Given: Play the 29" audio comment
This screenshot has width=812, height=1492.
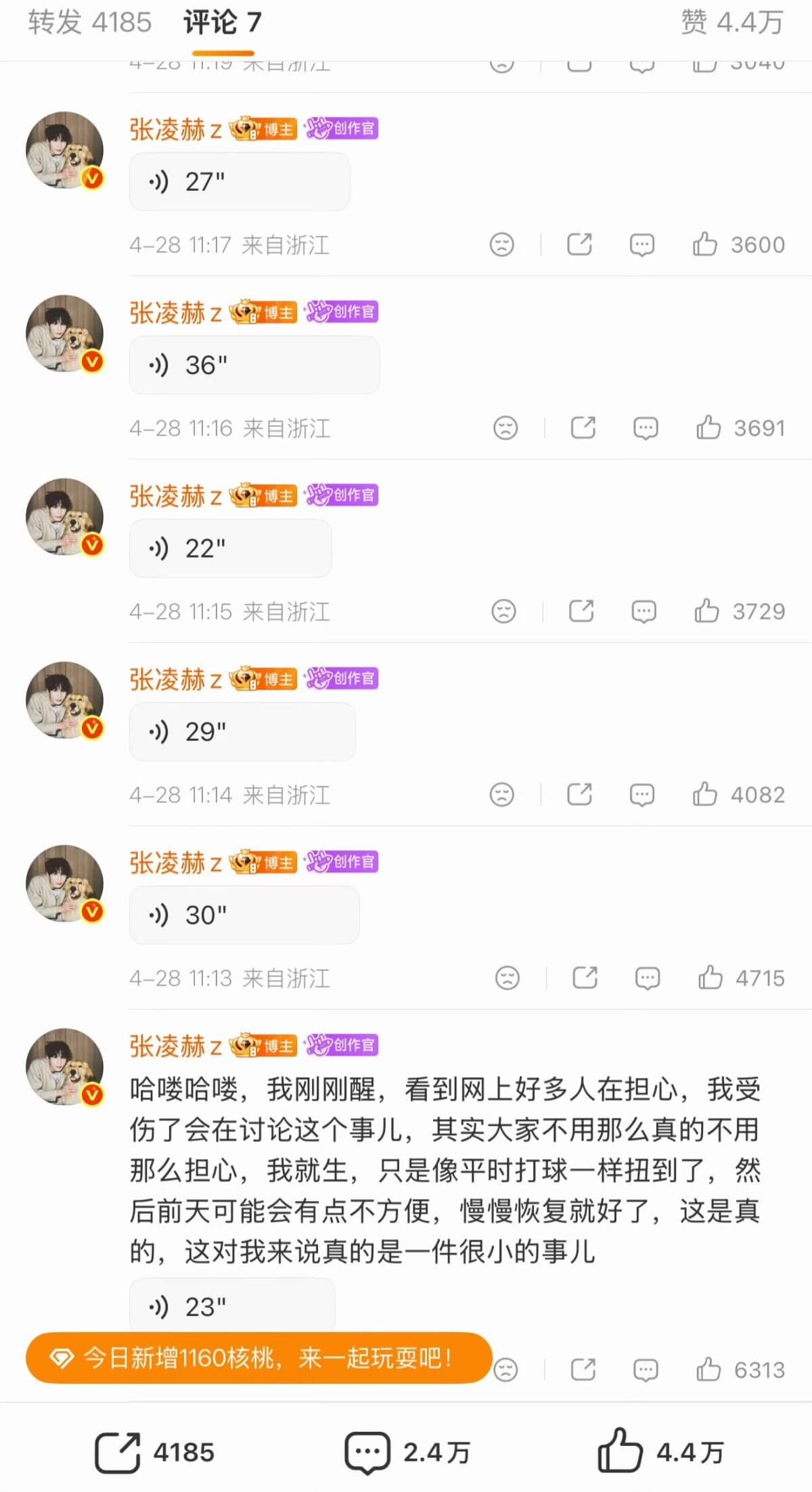Looking at the screenshot, I should coord(242,731).
